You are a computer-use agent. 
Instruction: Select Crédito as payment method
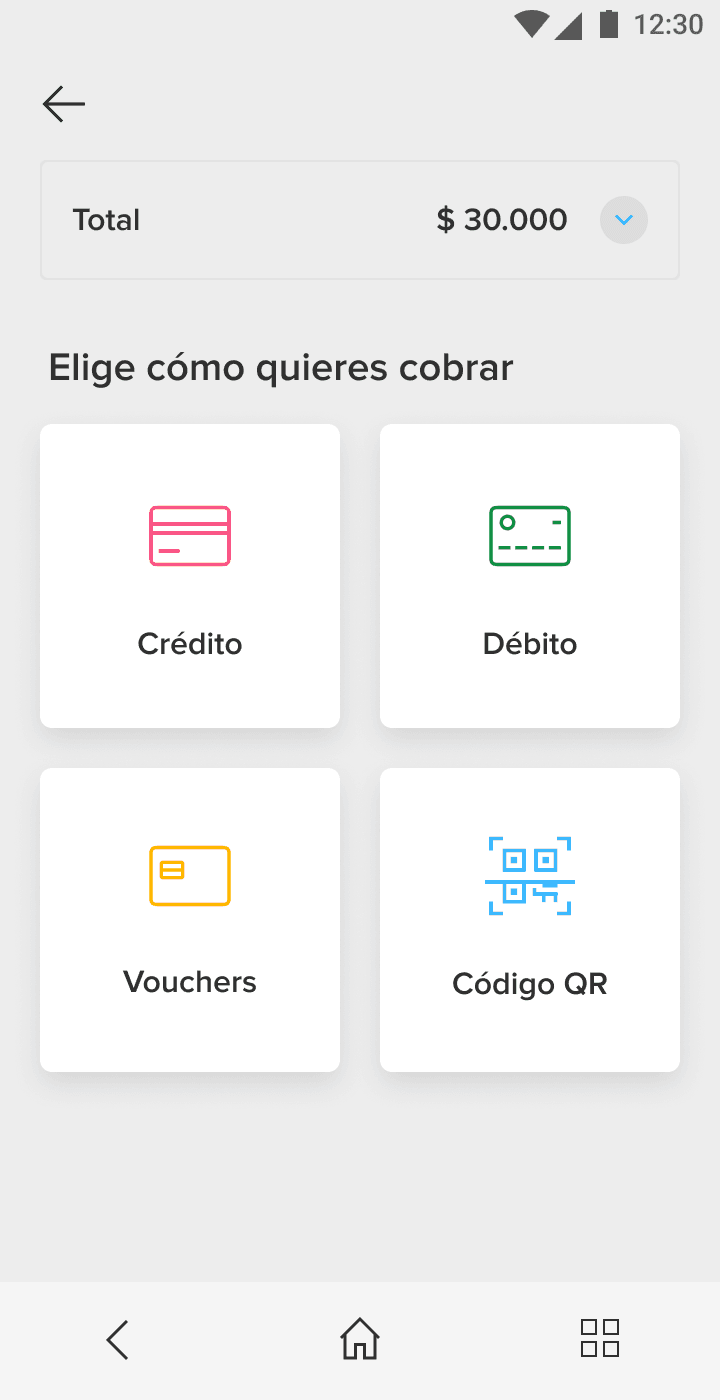tap(190, 576)
